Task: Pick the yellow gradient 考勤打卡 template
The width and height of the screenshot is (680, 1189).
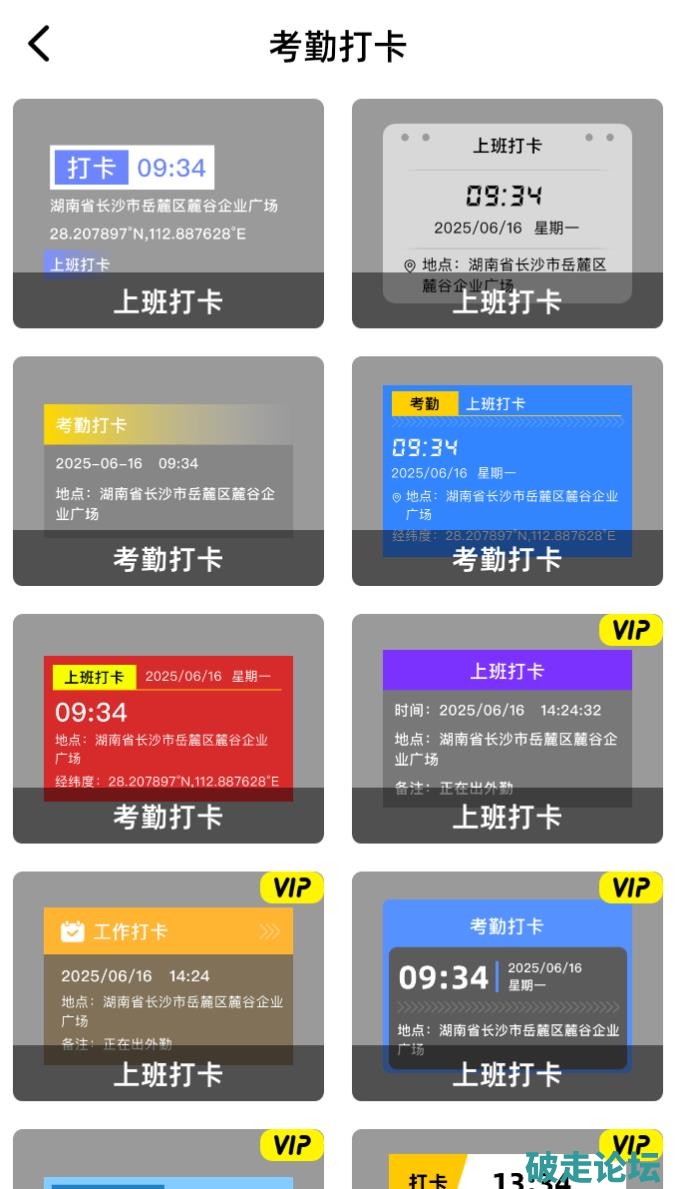Action: pyautogui.click(x=168, y=471)
